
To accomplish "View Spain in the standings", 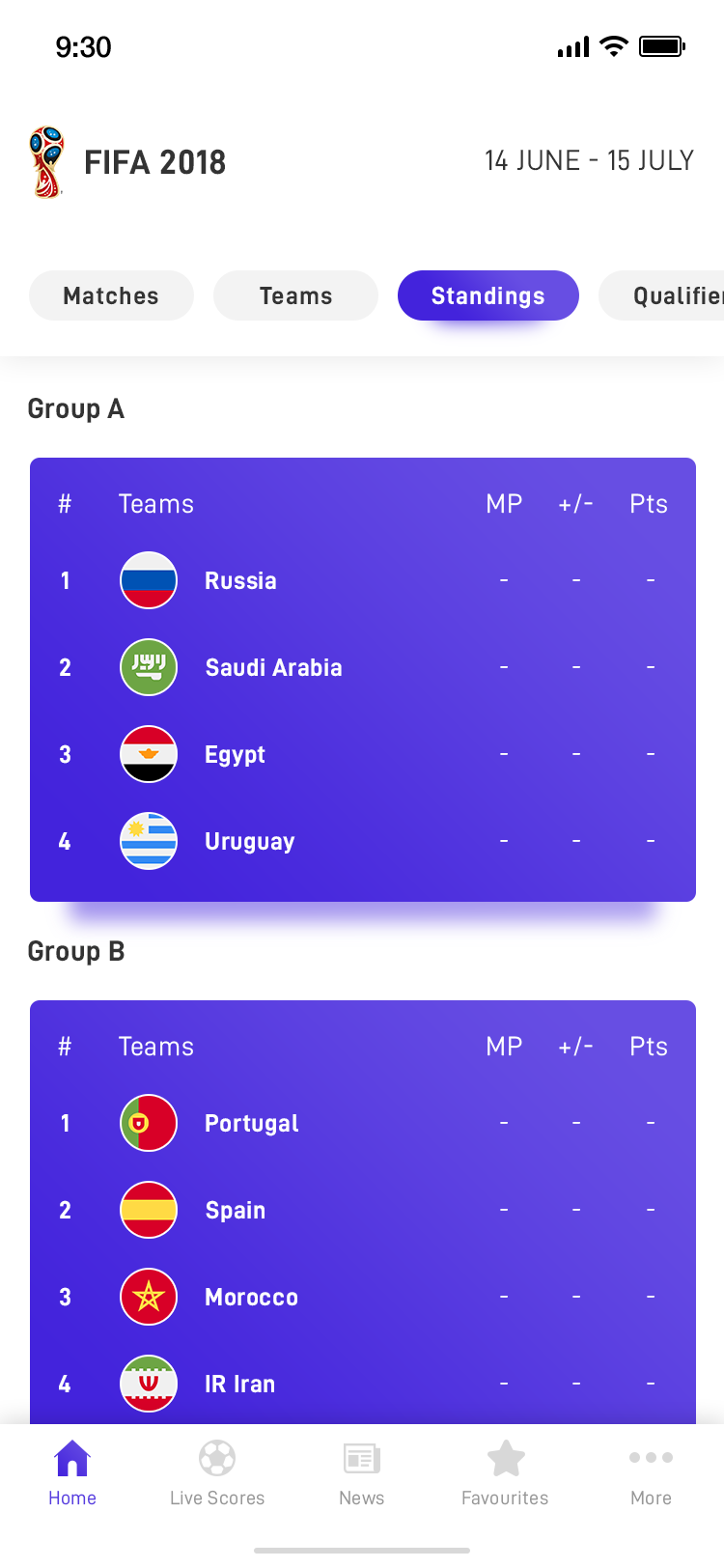I will tap(363, 1210).
